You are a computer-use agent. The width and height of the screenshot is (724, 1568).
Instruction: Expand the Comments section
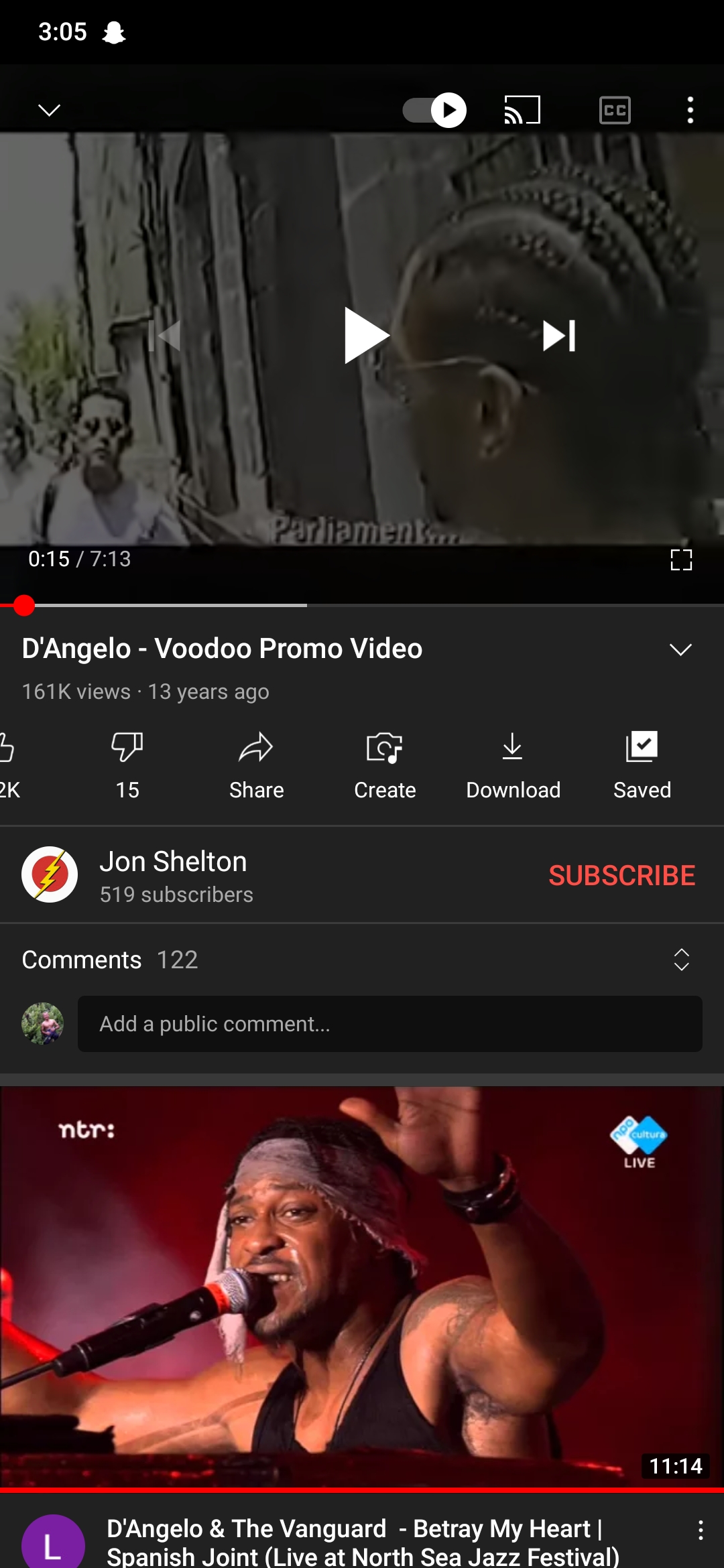[x=681, y=960]
